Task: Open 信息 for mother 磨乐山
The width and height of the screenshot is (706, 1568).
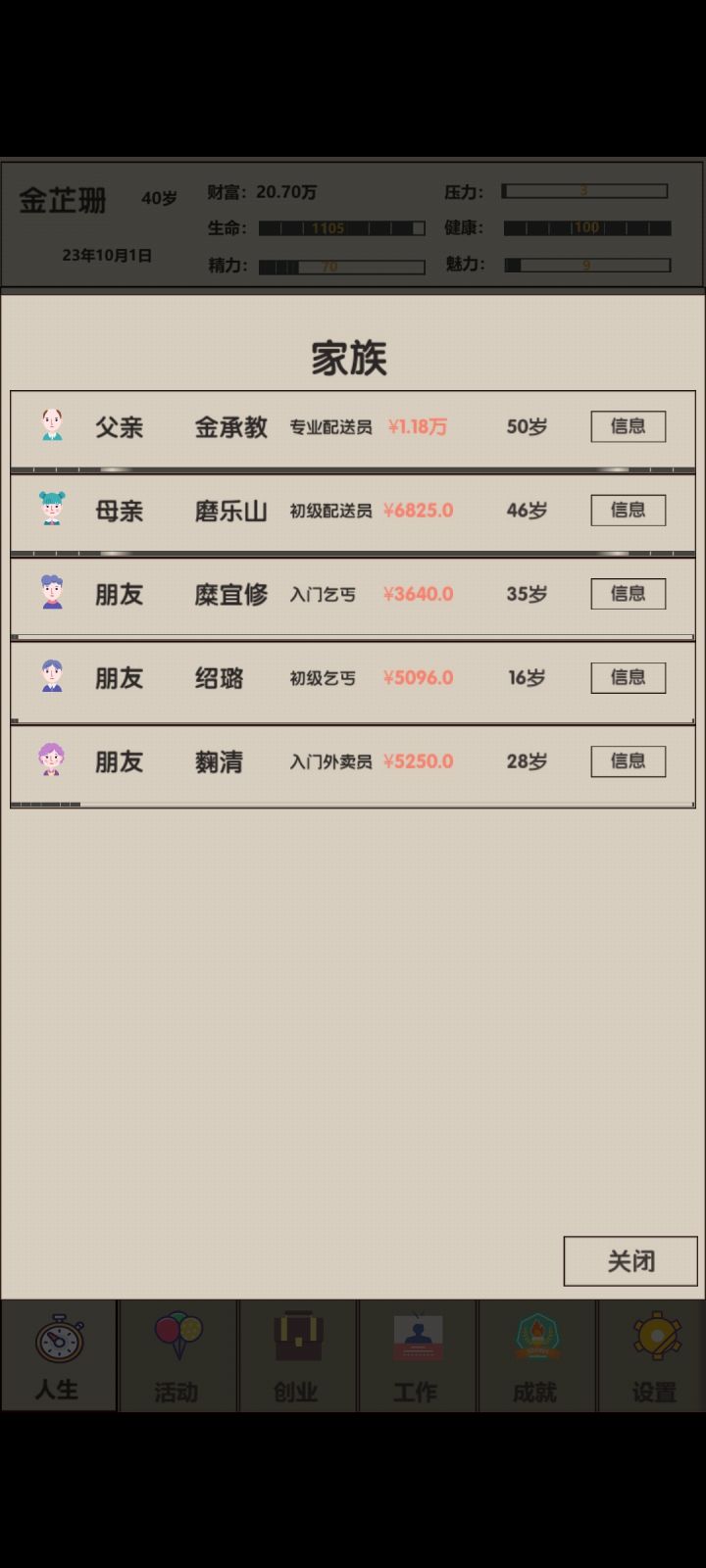Action: point(628,510)
